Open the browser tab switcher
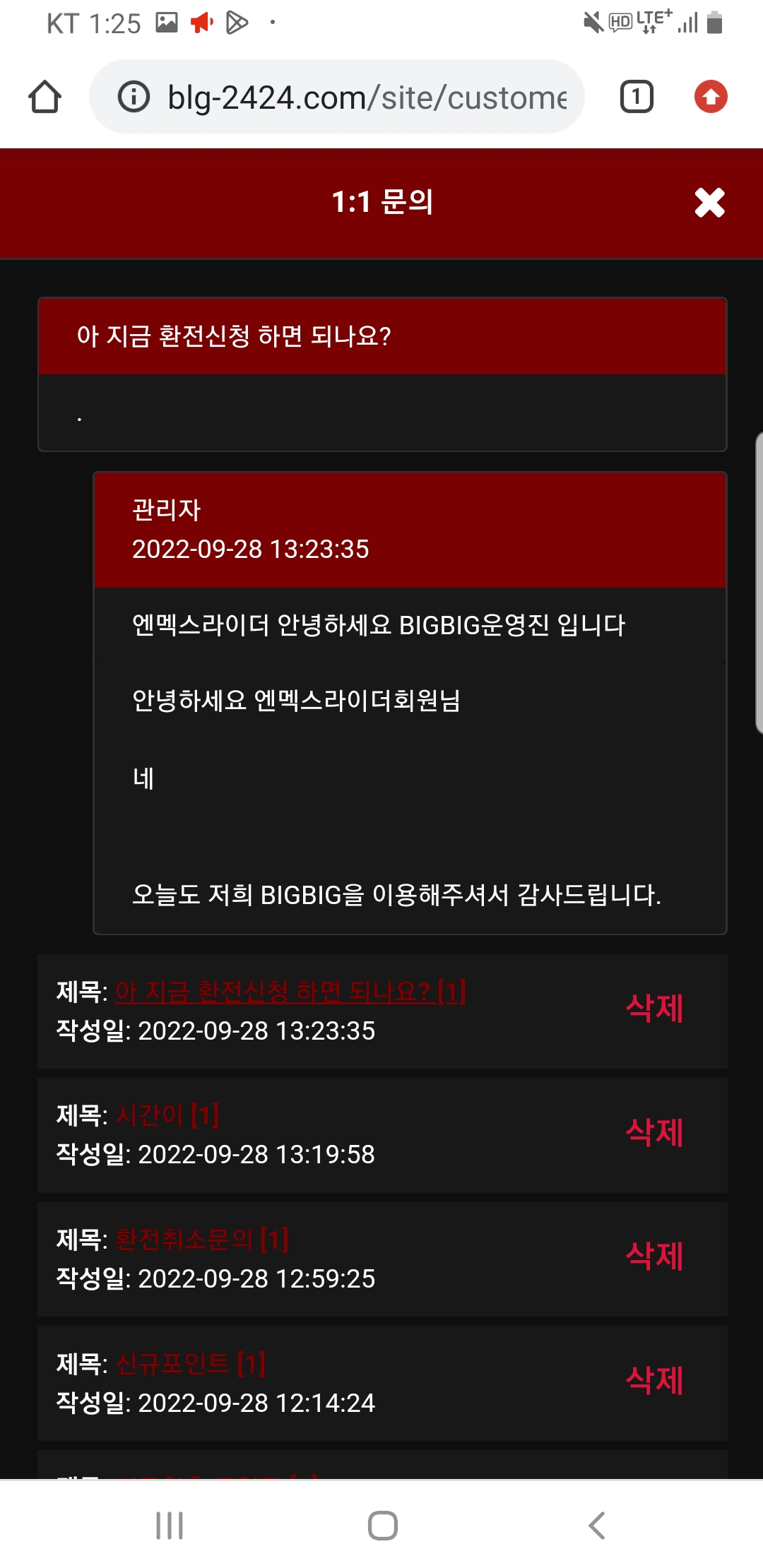 [x=636, y=97]
